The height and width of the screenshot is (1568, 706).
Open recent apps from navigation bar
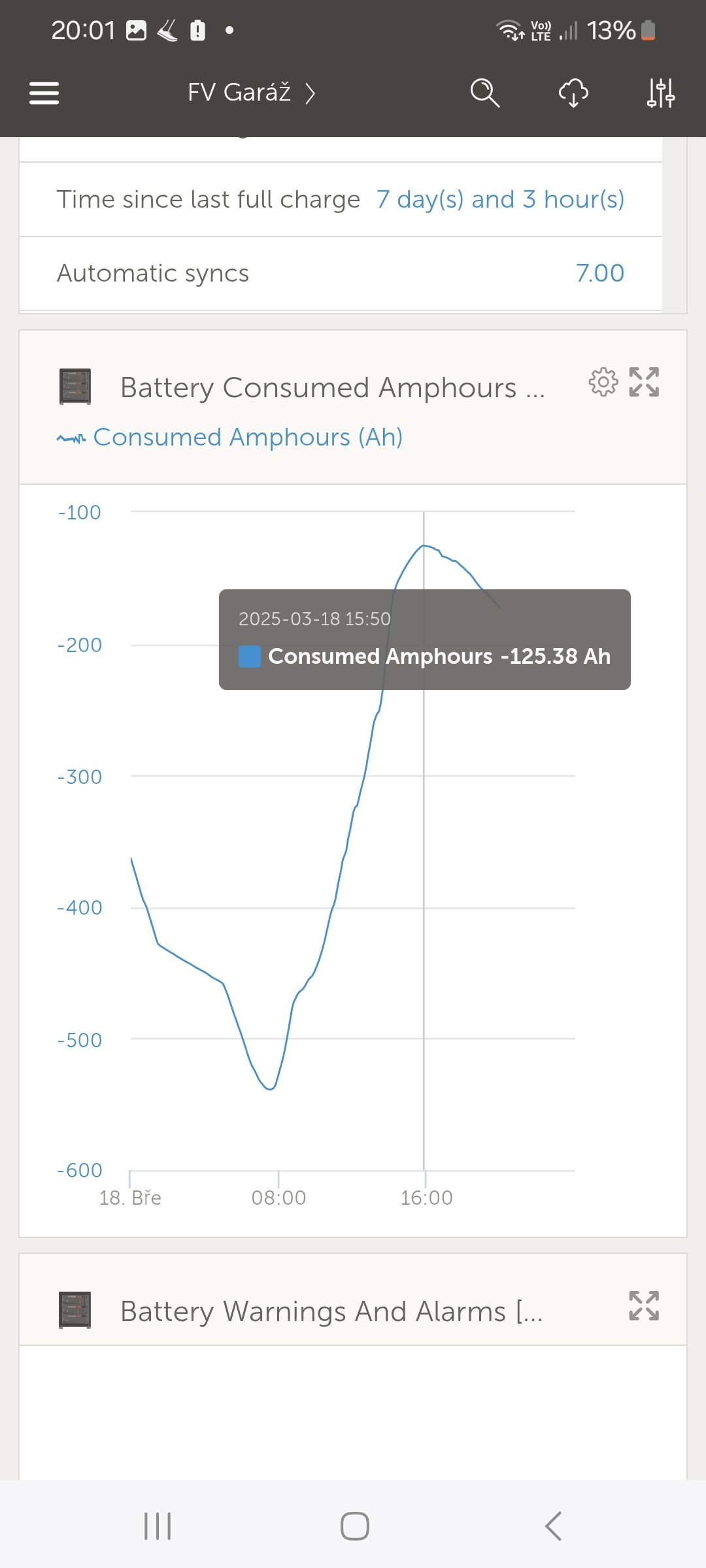(x=158, y=1526)
